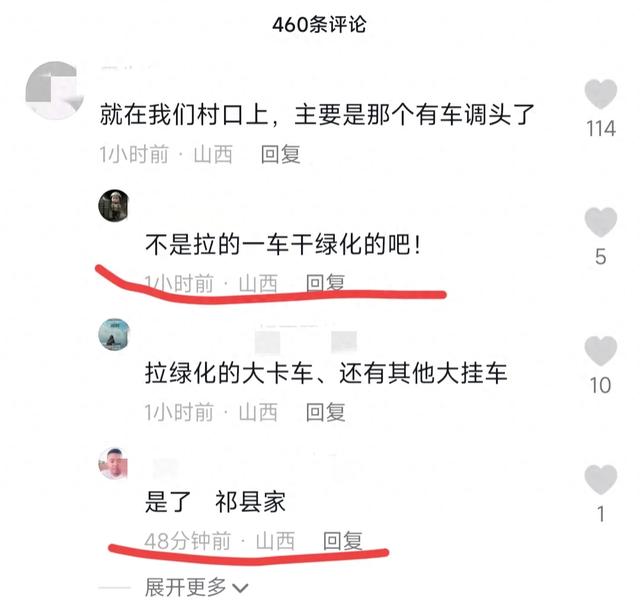The width and height of the screenshot is (640, 615).
Task: Open avatar of the top 村口上 commenter
Action: click(x=52, y=88)
